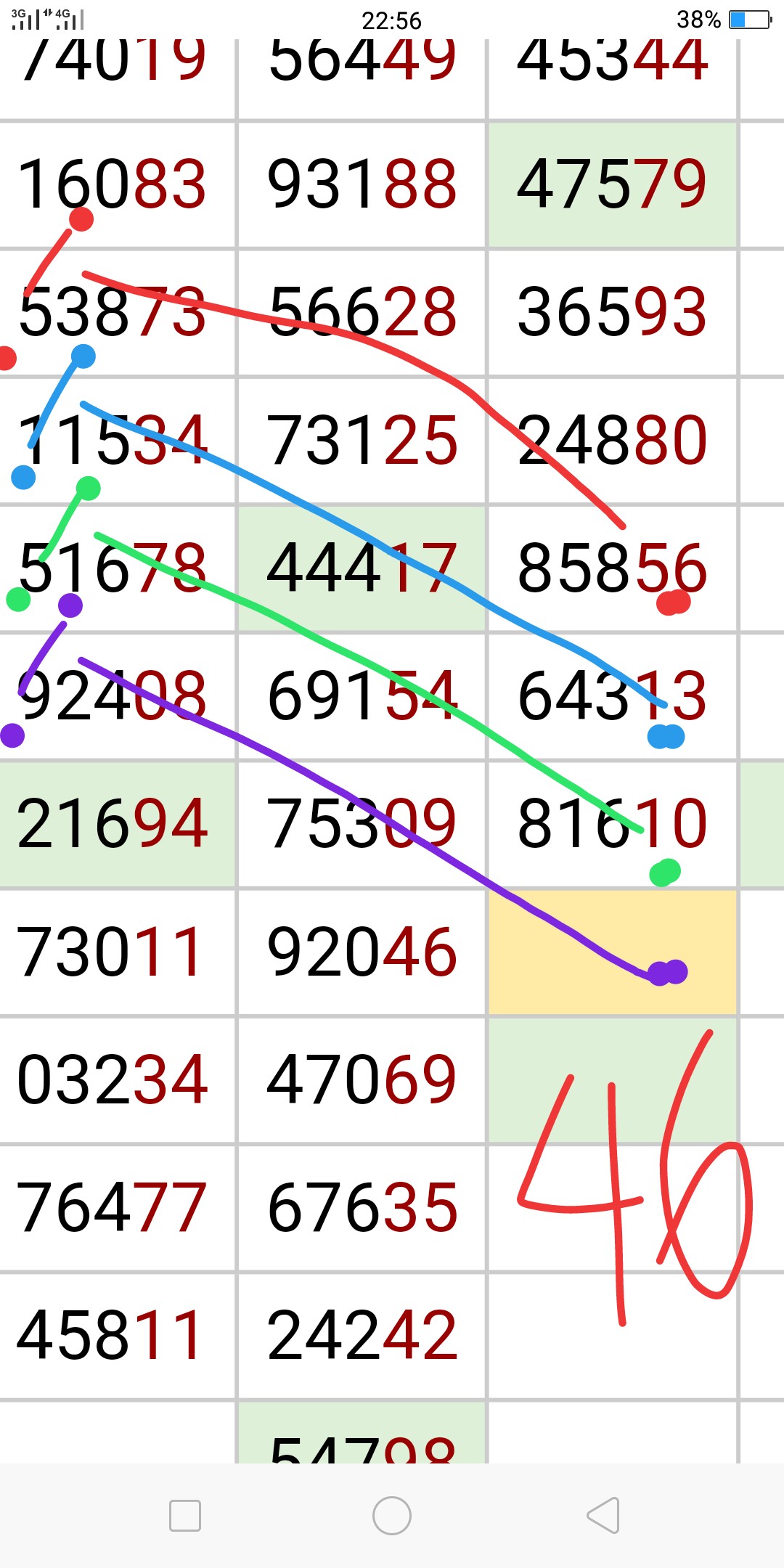Viewport: 784px width, 1568px height.
Task: Go back using the navigation bar
Action: tap(603, 1516)
